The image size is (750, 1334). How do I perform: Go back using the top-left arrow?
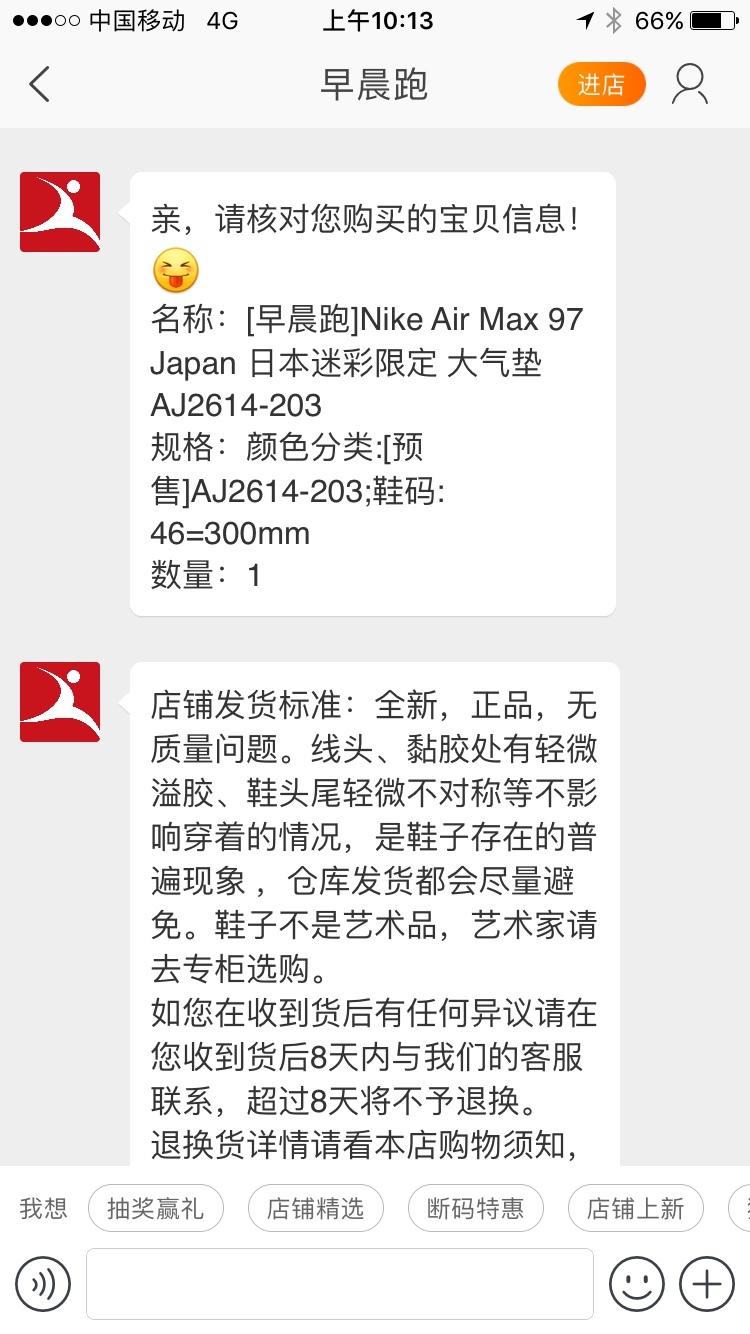point(39,85)
